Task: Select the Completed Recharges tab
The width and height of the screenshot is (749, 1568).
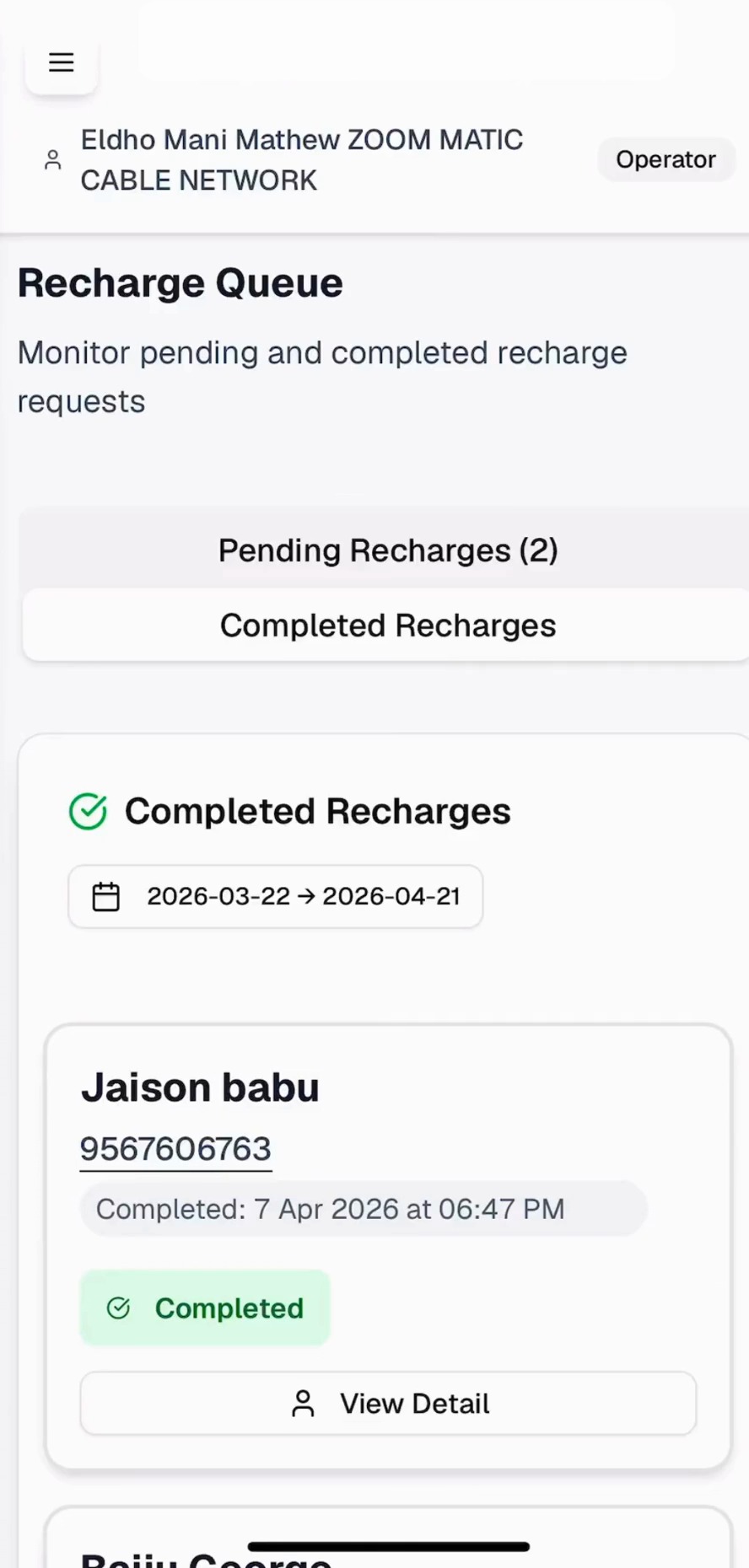Action: [388, 626]
